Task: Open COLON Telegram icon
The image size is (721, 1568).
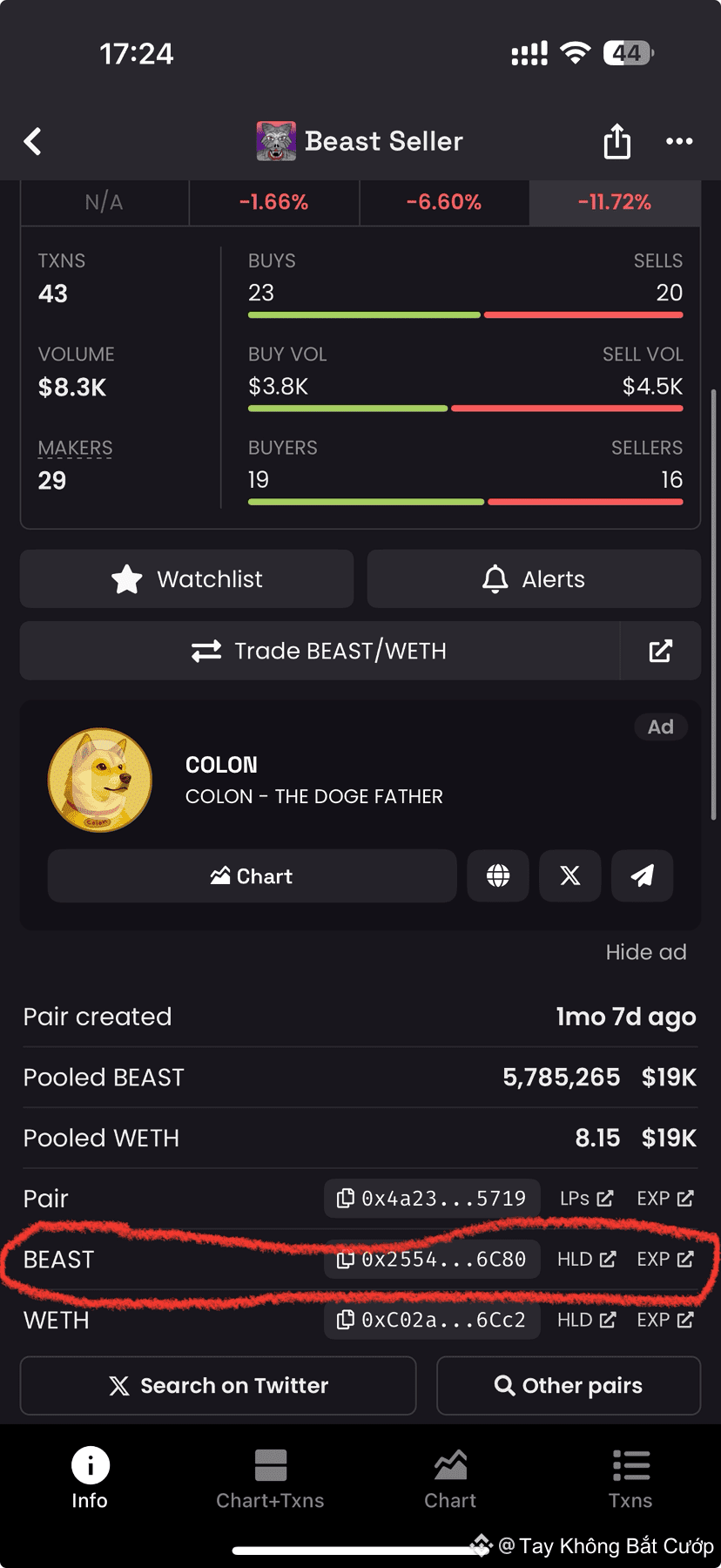Action: pyautogui.click(x=642, y=875)
